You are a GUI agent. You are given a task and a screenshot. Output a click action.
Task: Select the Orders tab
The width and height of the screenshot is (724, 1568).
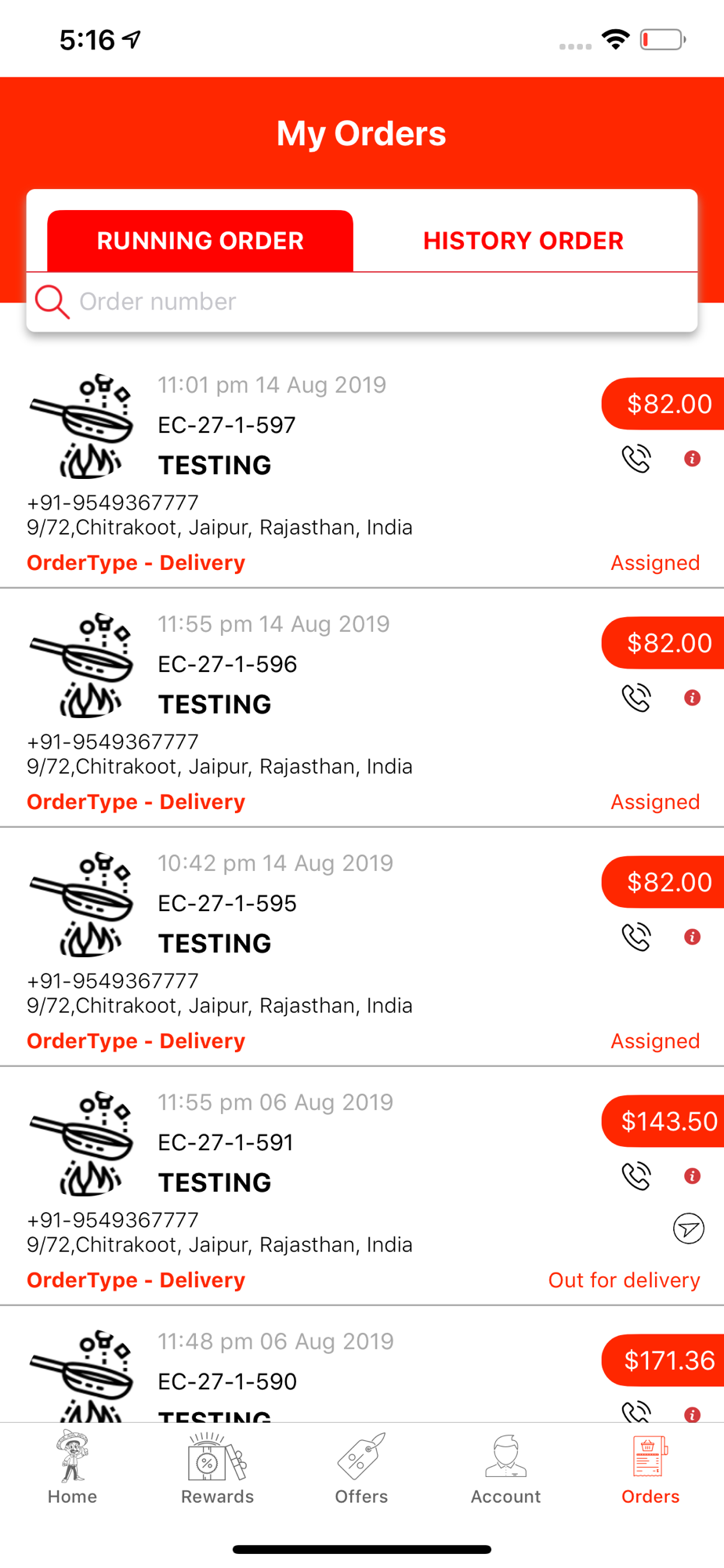click(x=650, y=1468)
